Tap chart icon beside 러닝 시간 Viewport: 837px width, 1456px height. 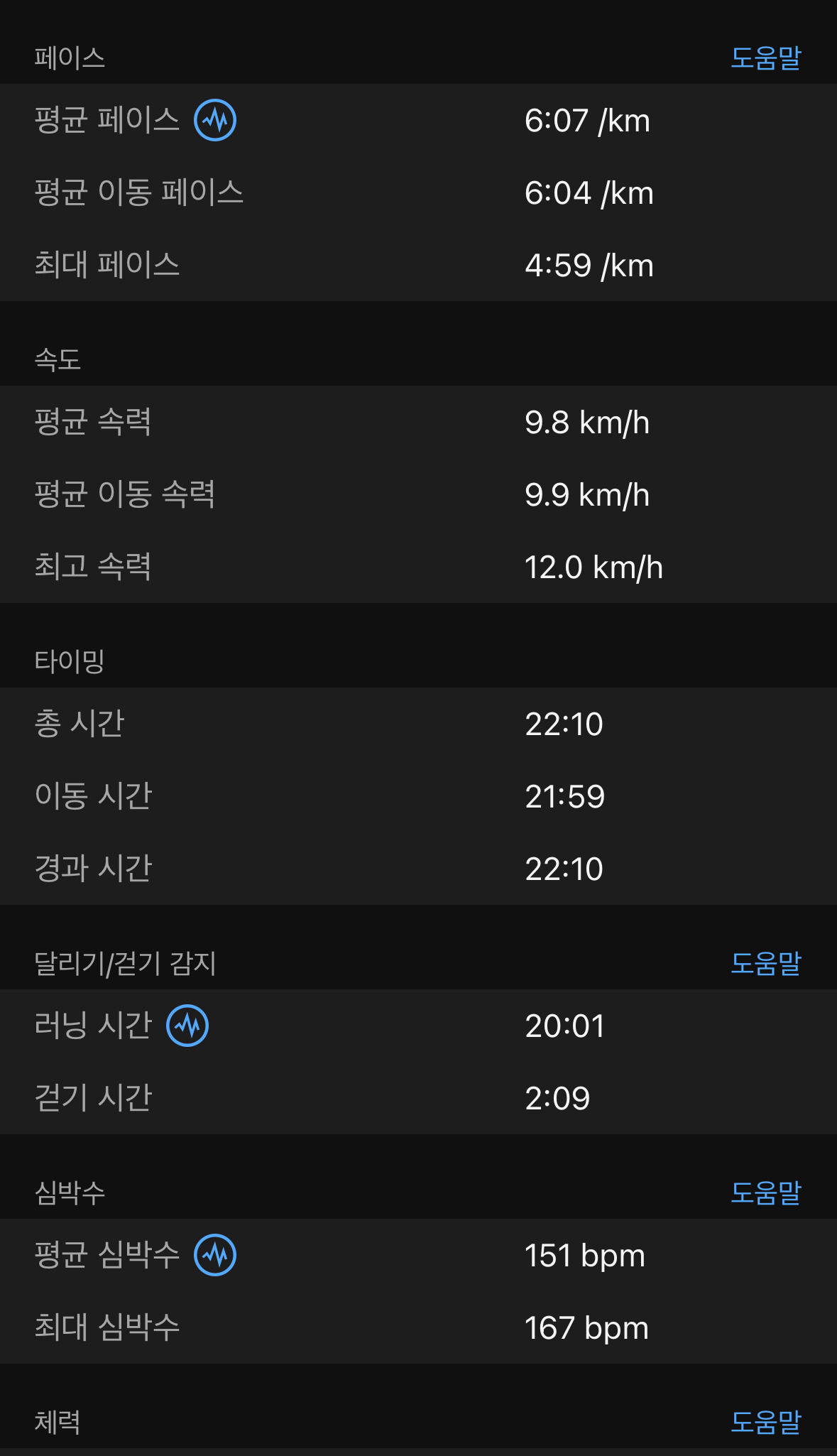(x=187, y=1026)
